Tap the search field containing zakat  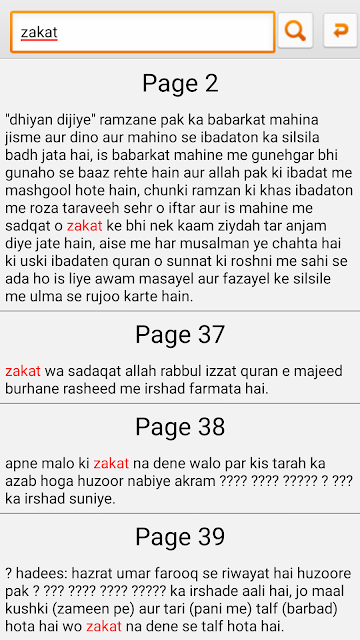click(142, 32)
